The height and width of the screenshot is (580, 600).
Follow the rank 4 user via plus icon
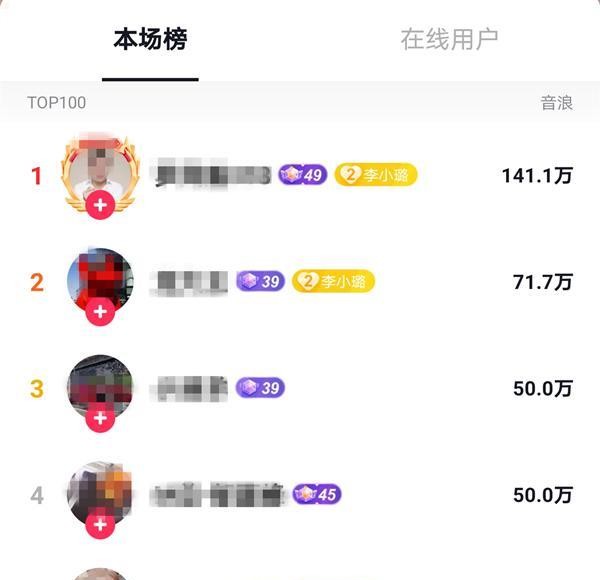coord(100,524)
